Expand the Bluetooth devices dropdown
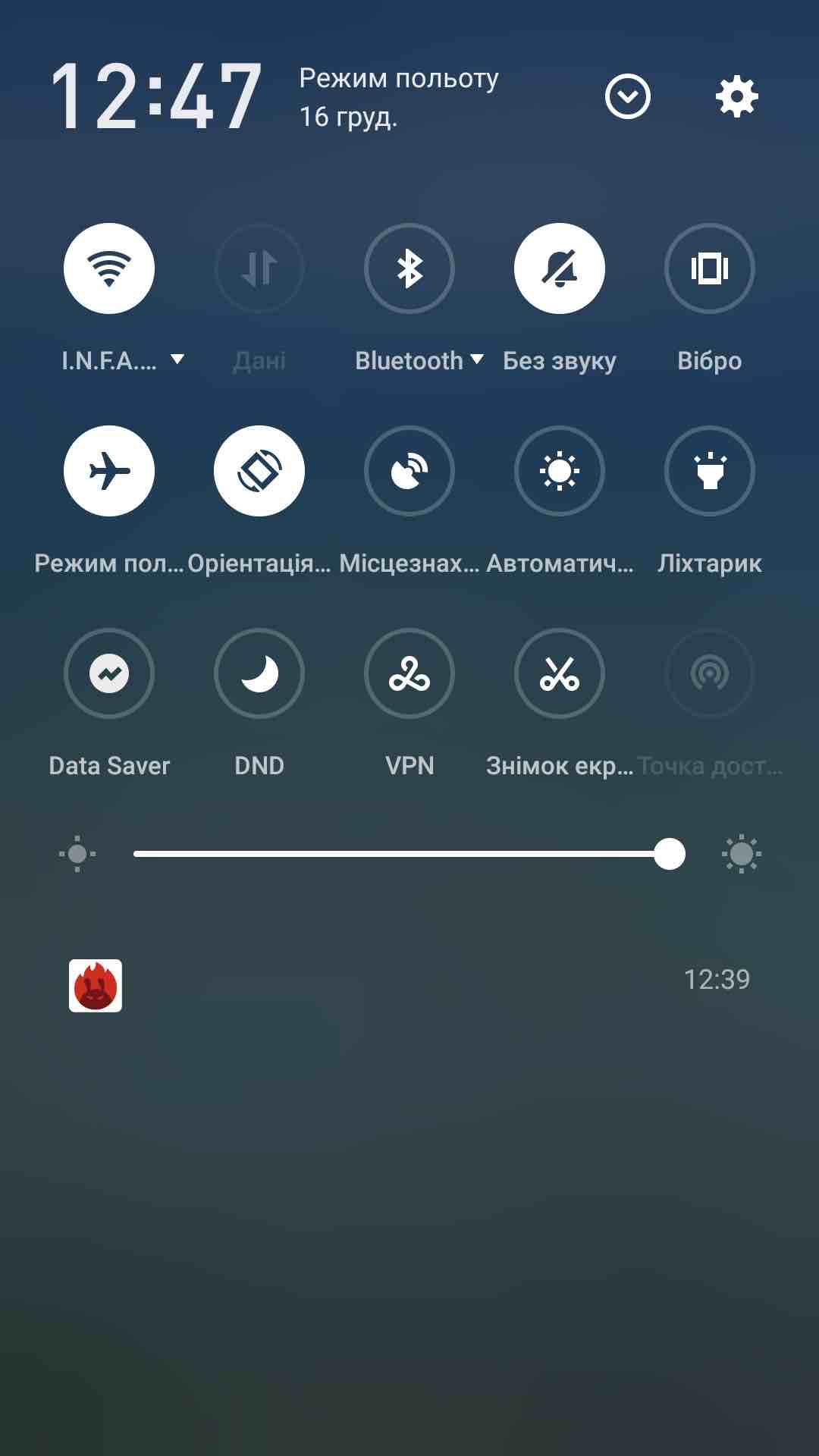The height and width of the screenshot is (1456, 819). pos(477,359)
